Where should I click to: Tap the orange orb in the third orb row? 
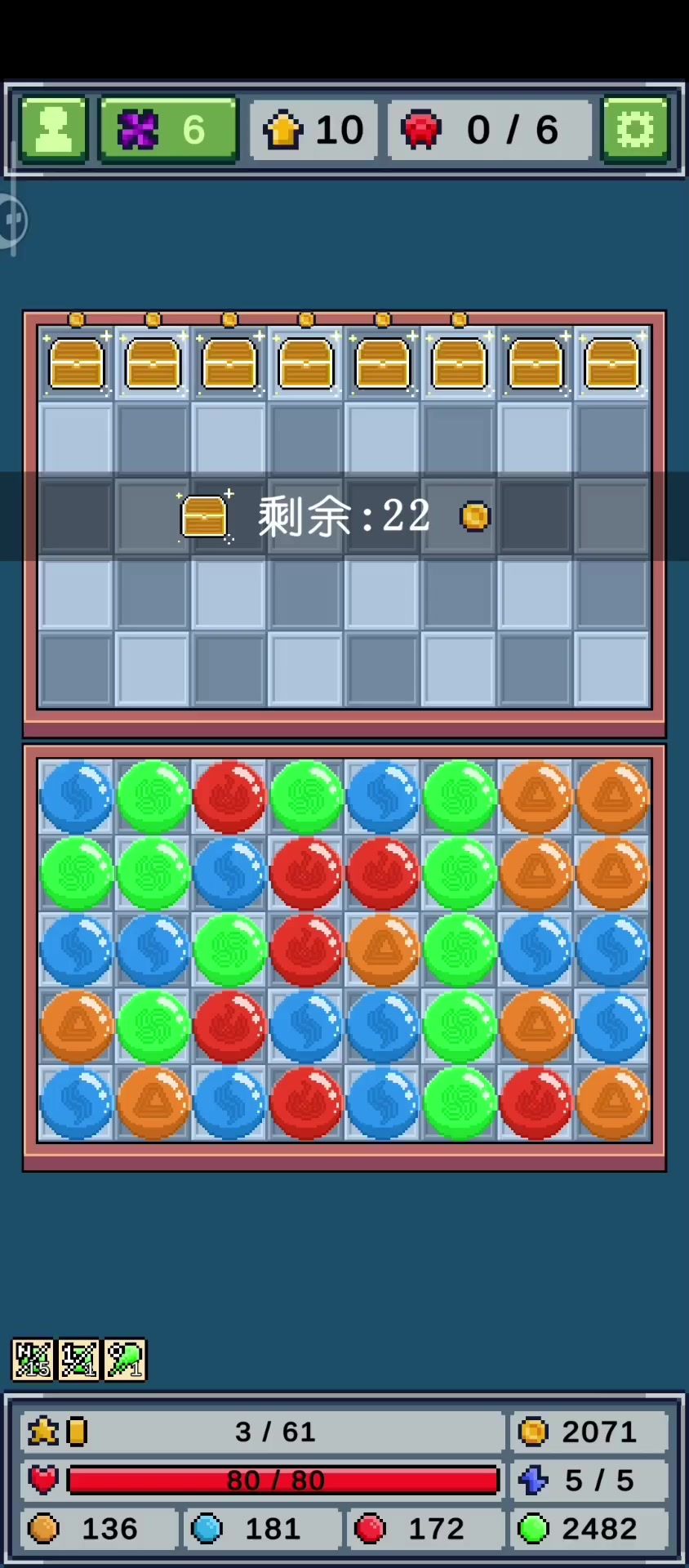point(383,950)
